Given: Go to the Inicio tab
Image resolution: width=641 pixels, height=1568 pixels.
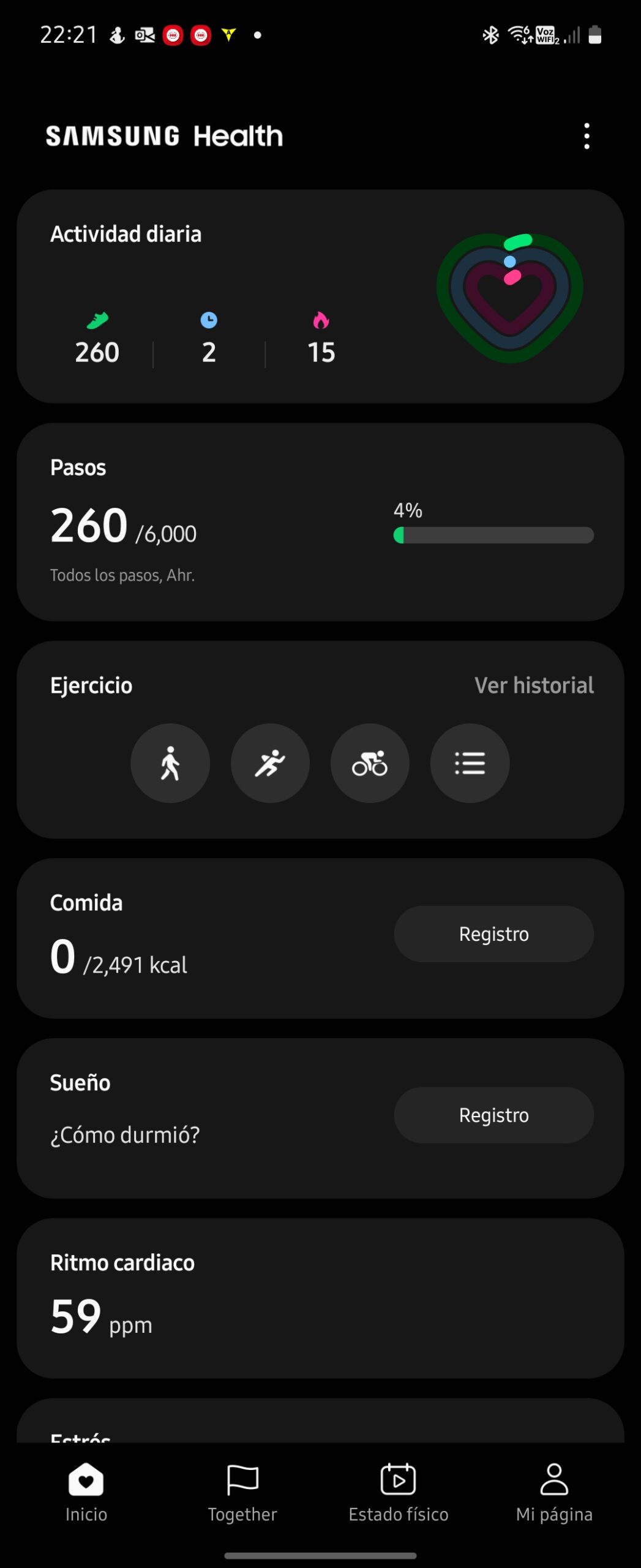Looking at the screenshot, I should click(x=86, y=1492).
